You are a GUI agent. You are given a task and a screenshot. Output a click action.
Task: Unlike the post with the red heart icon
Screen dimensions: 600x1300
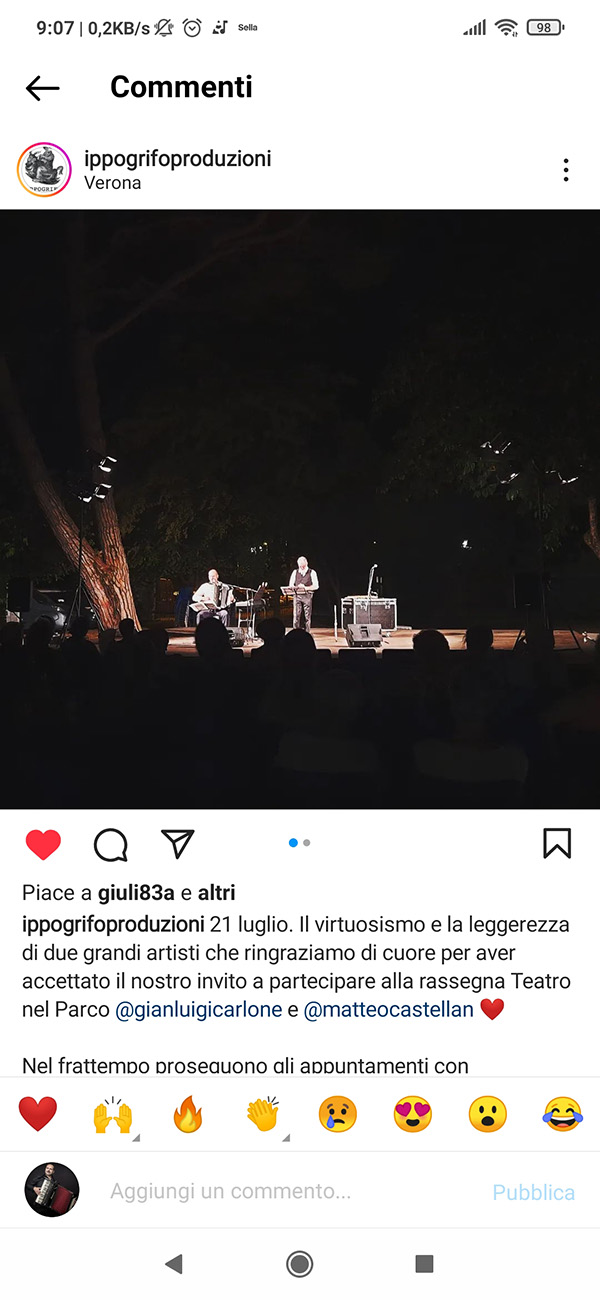click(x=43, y=845)
